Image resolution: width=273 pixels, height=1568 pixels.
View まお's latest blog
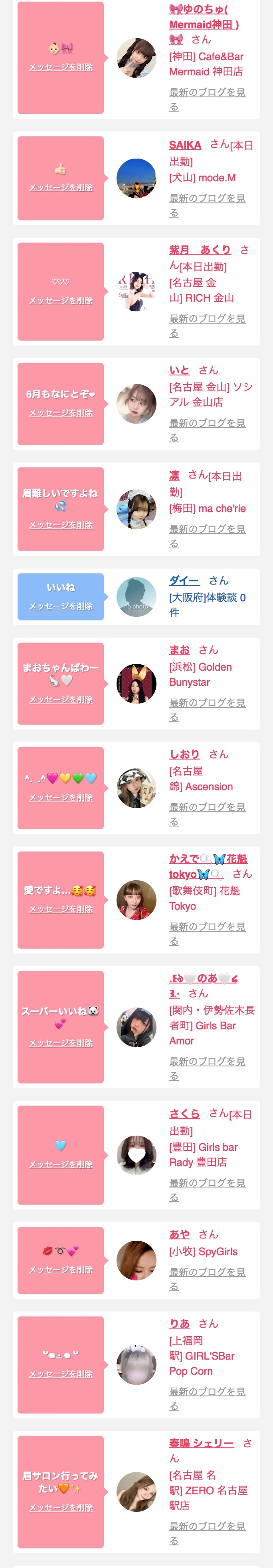click(x=207, y=710)
